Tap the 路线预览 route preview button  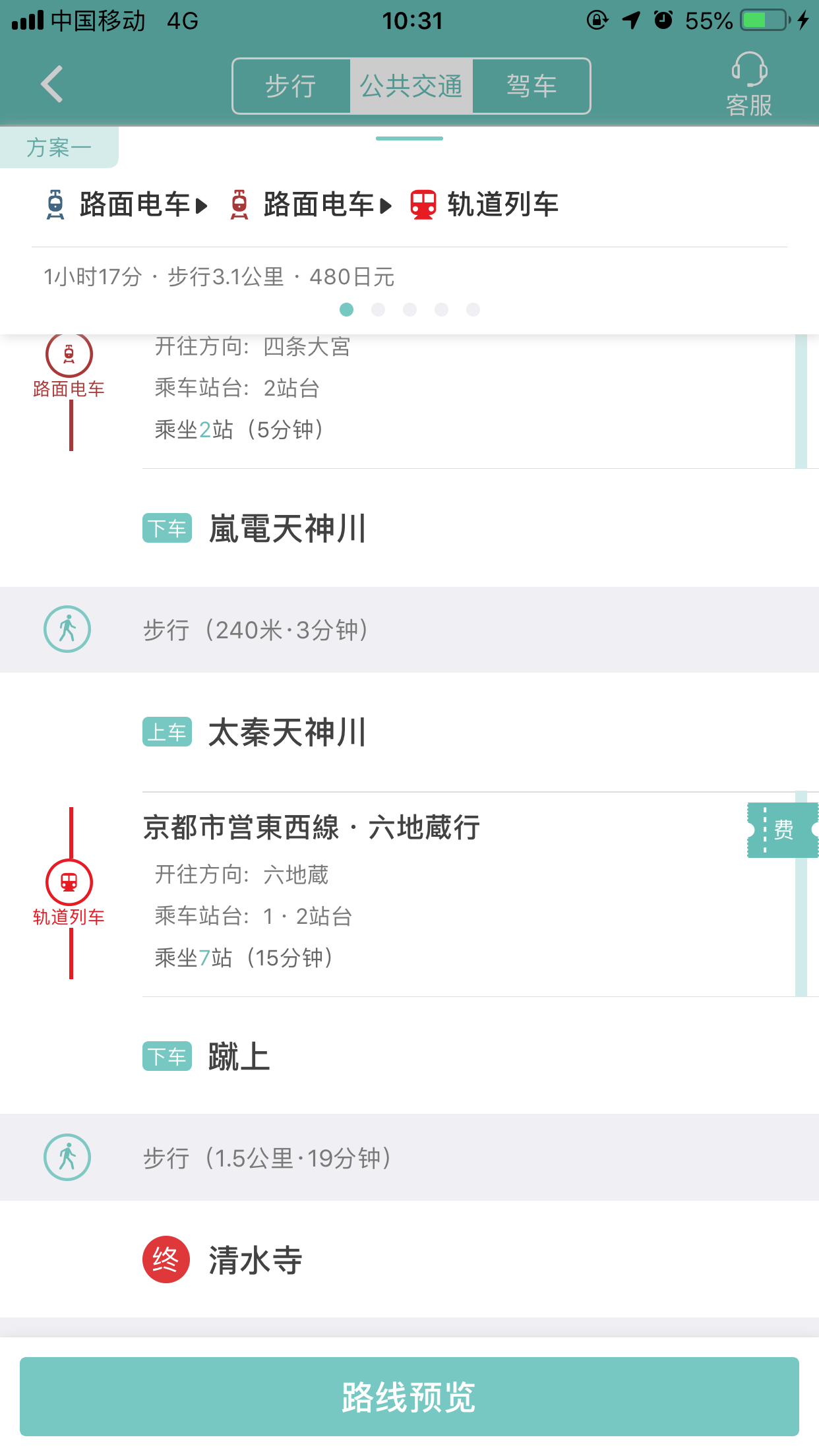click(409, 1397)
